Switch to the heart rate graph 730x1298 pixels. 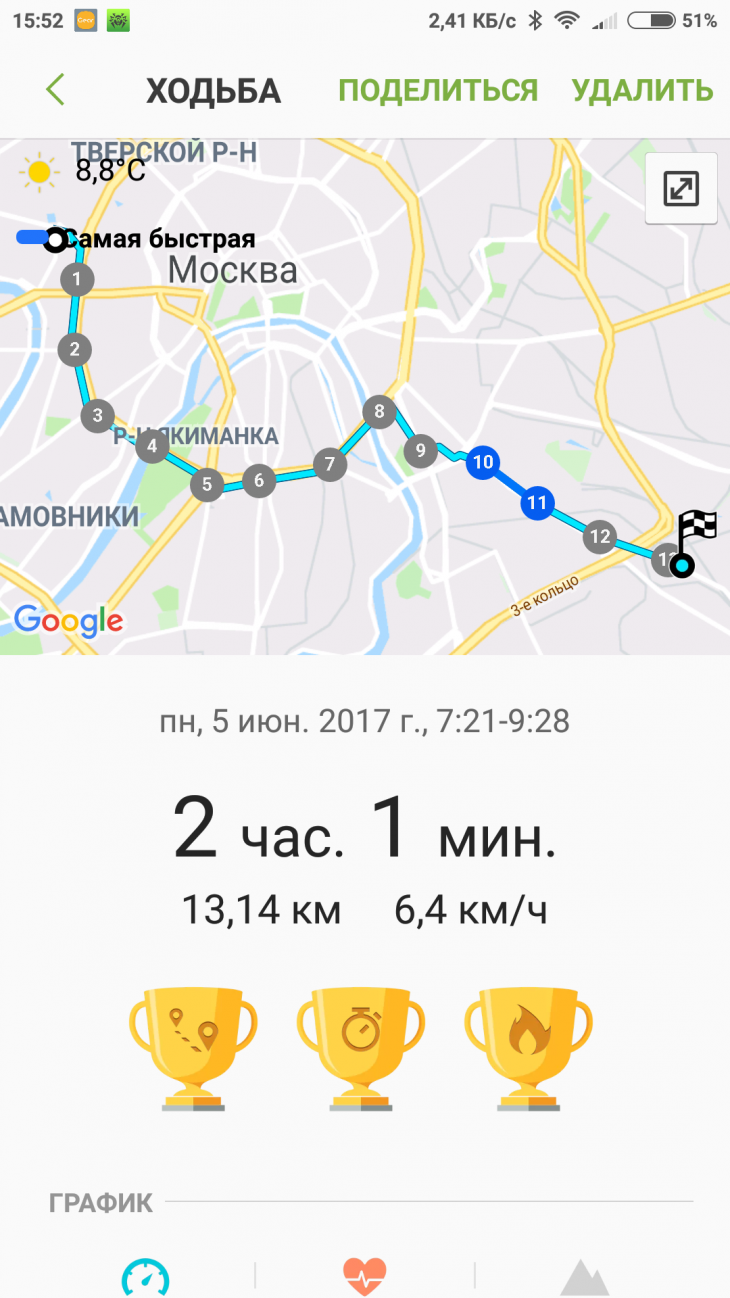[x=364, y=1277]
